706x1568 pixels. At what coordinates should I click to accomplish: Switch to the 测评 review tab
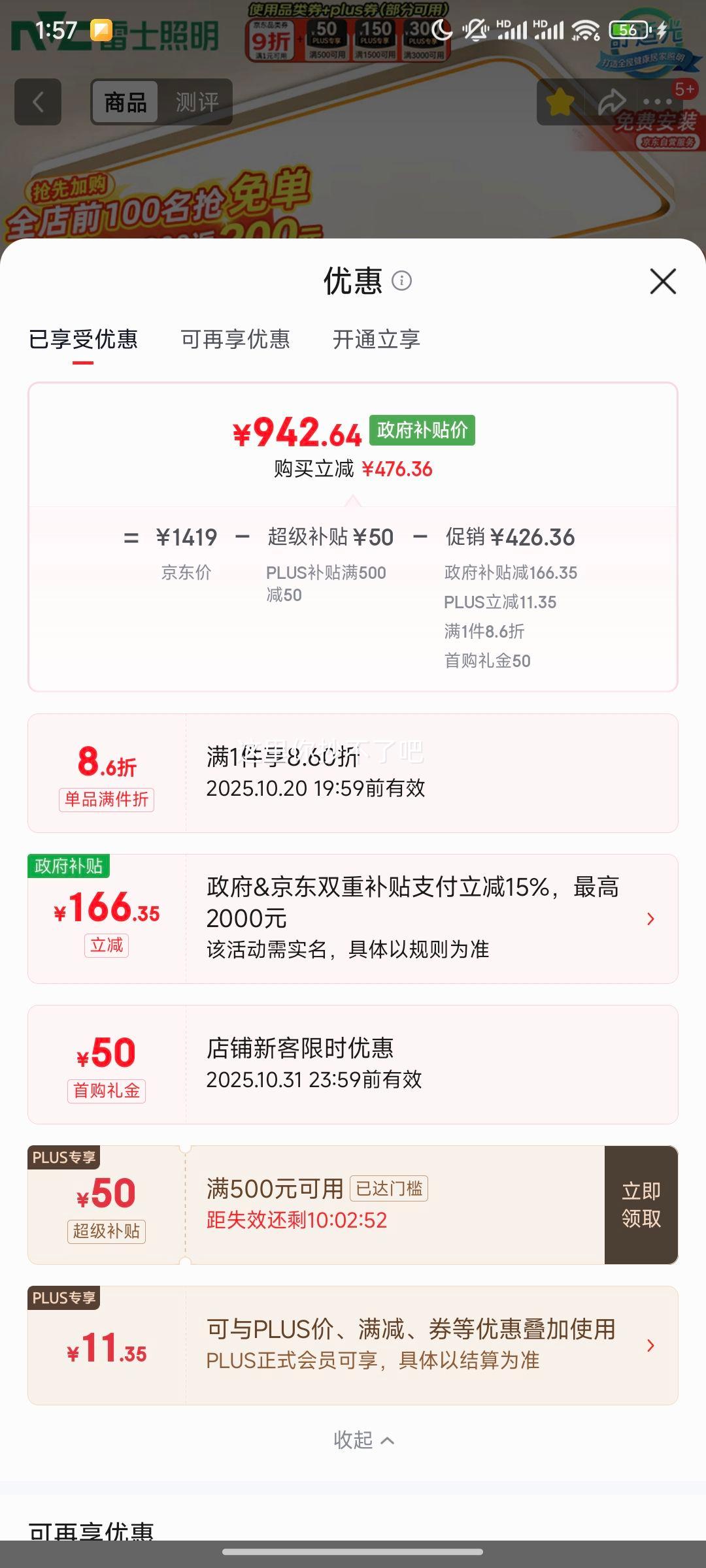[x=197, y=102]
